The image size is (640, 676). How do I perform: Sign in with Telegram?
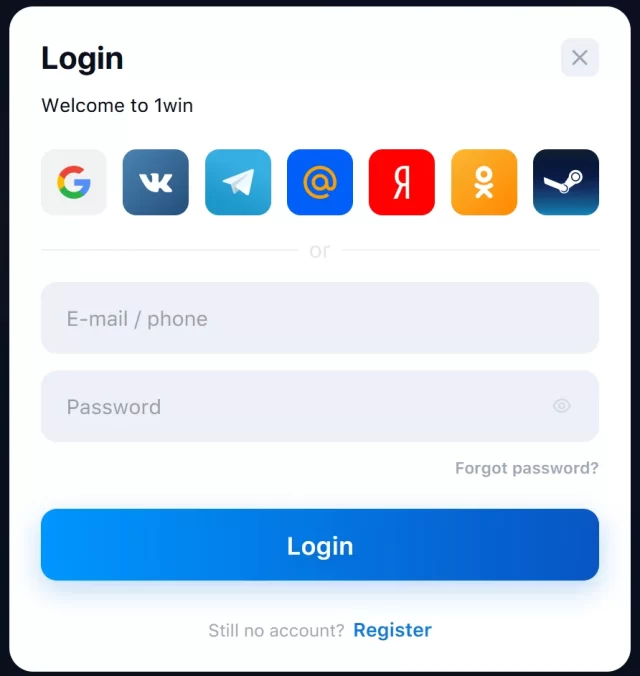point(238,182)
